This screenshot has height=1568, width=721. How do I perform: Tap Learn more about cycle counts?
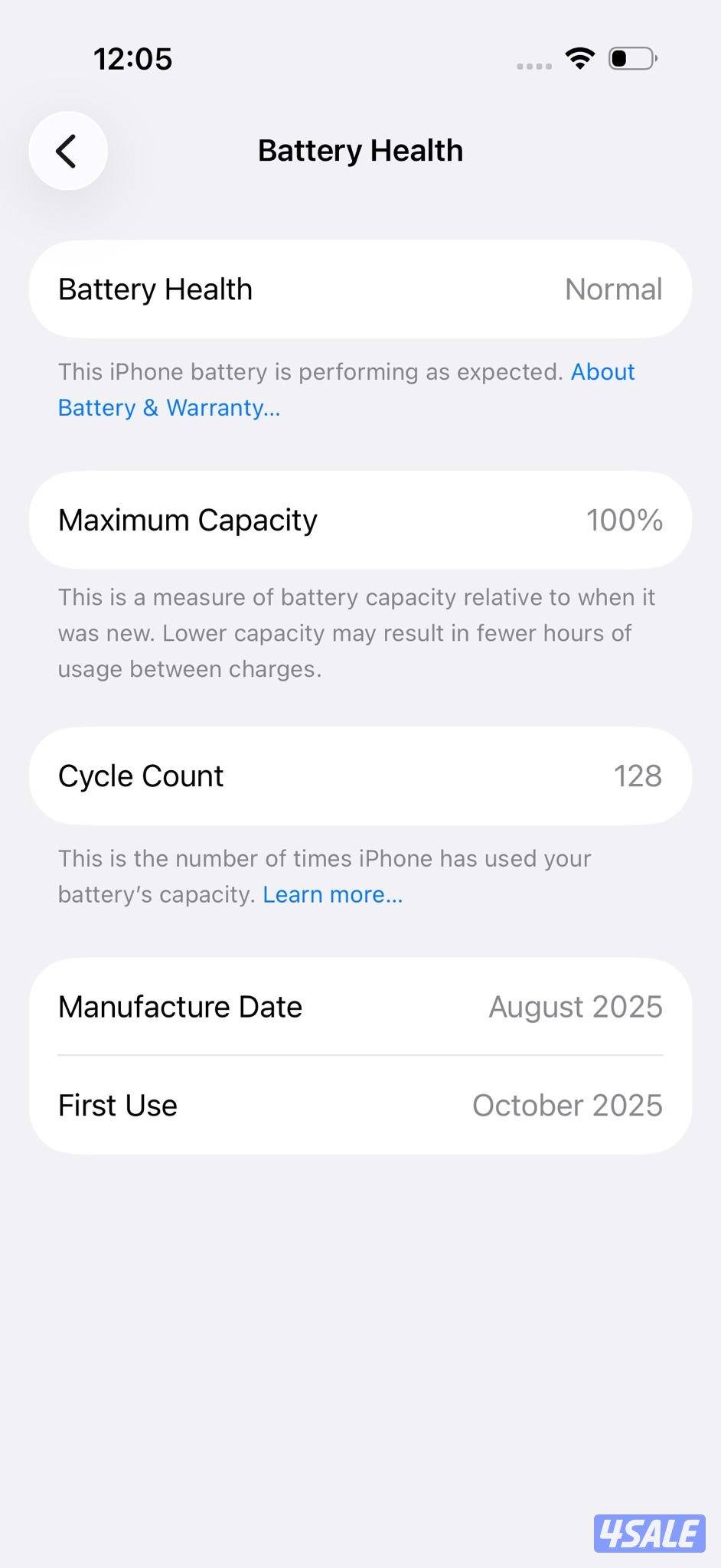(x=332, y=893)
